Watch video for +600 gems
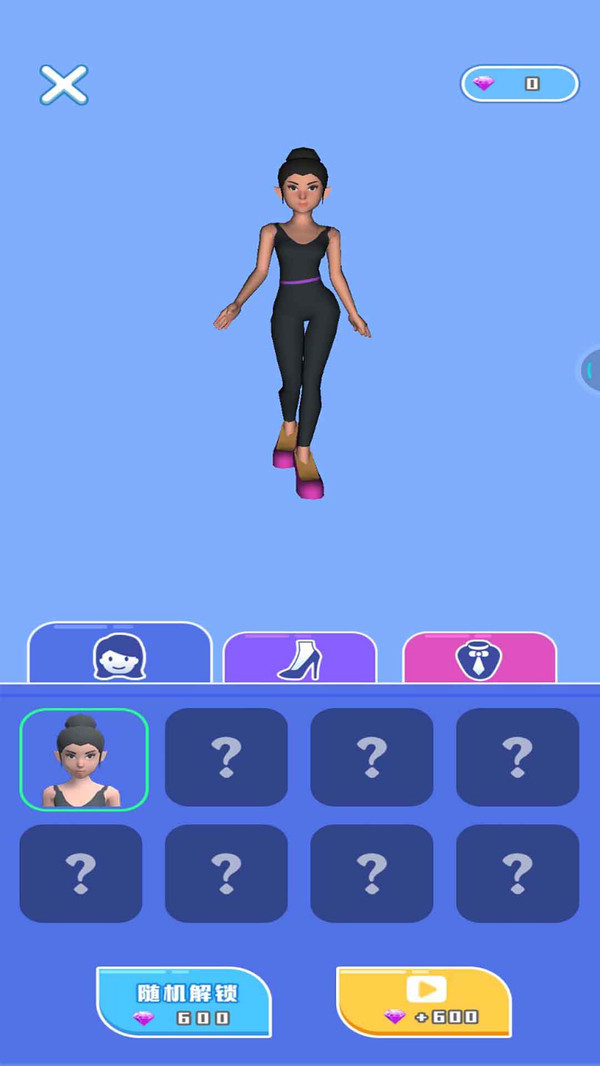 pyautogui.click(x=424, y=1002)
